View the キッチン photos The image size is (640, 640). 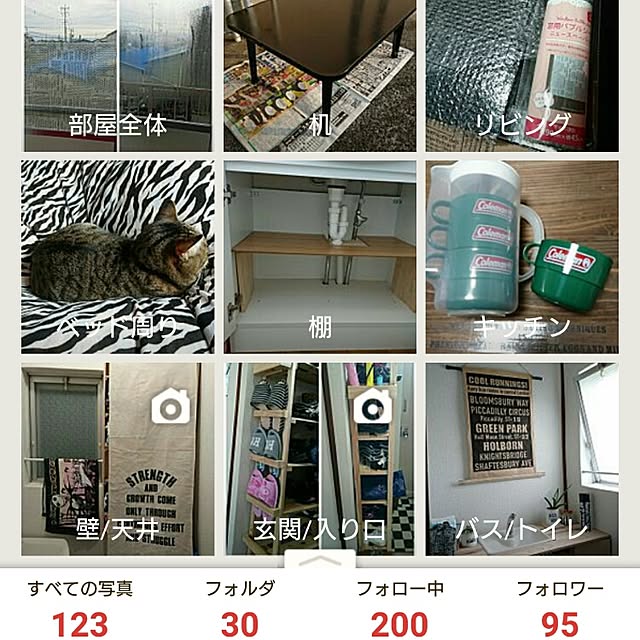(x=520, y=256)
